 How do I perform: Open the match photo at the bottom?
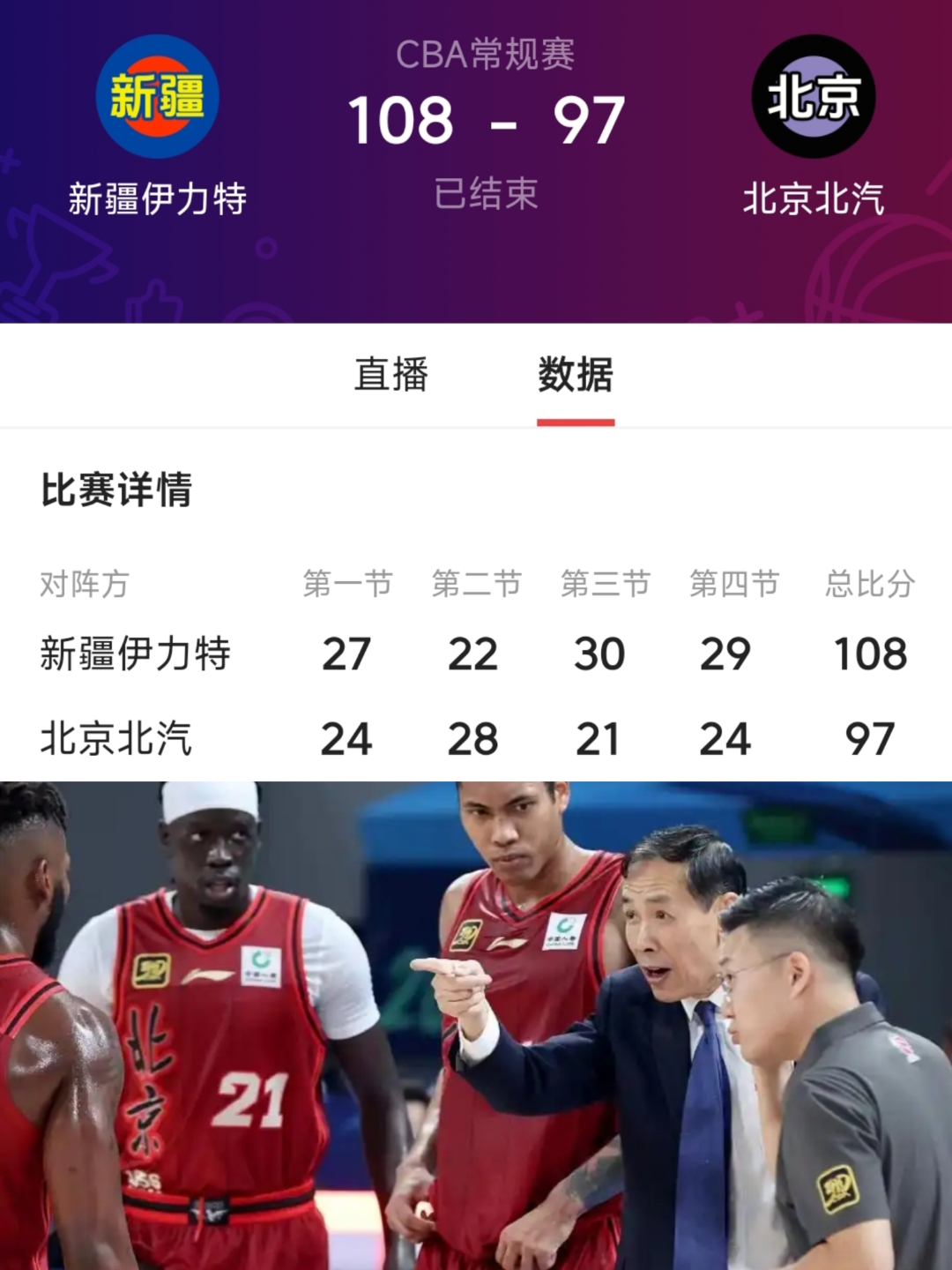[476, 1023]
